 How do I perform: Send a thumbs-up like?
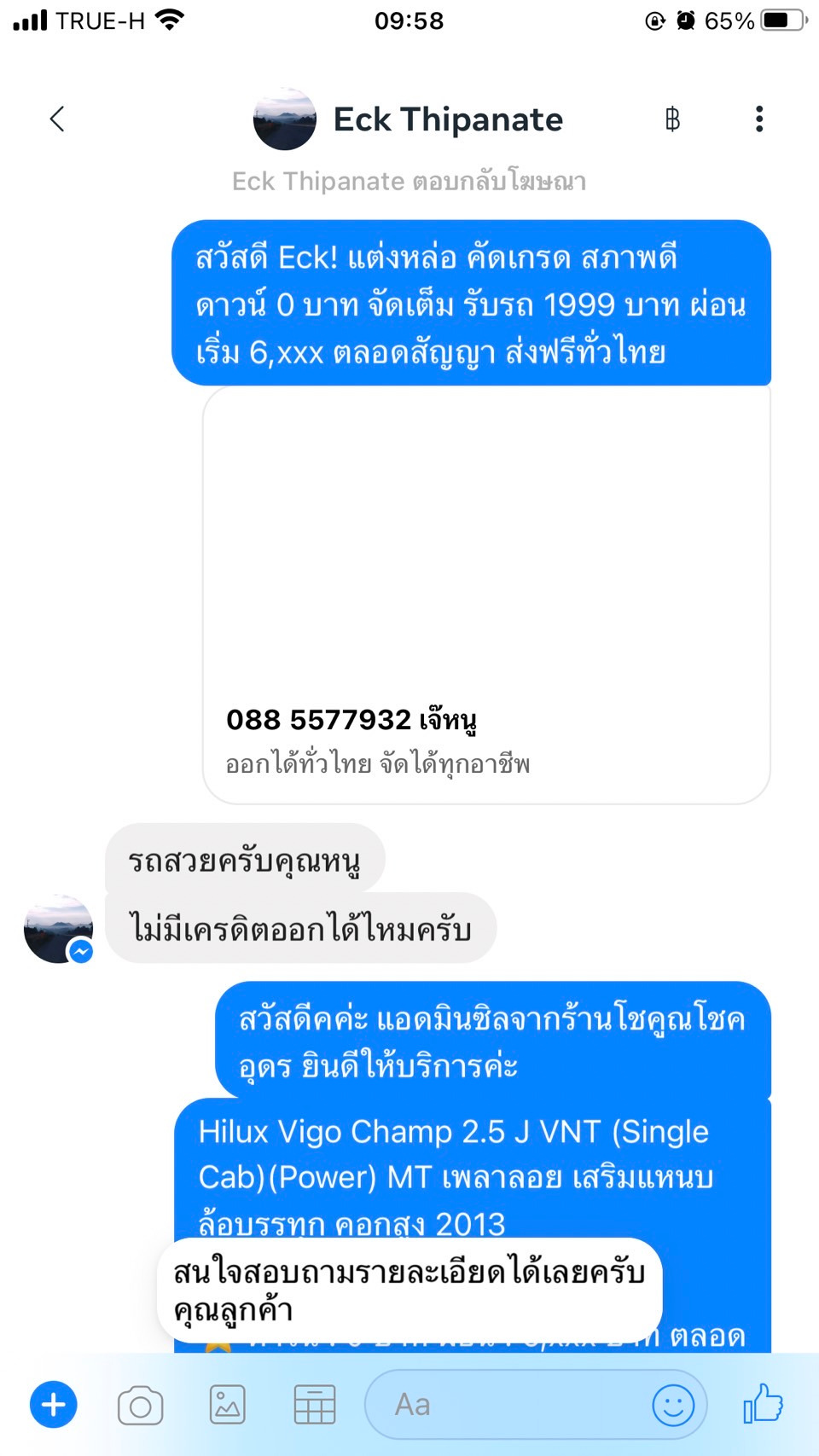pos(762,1403)
